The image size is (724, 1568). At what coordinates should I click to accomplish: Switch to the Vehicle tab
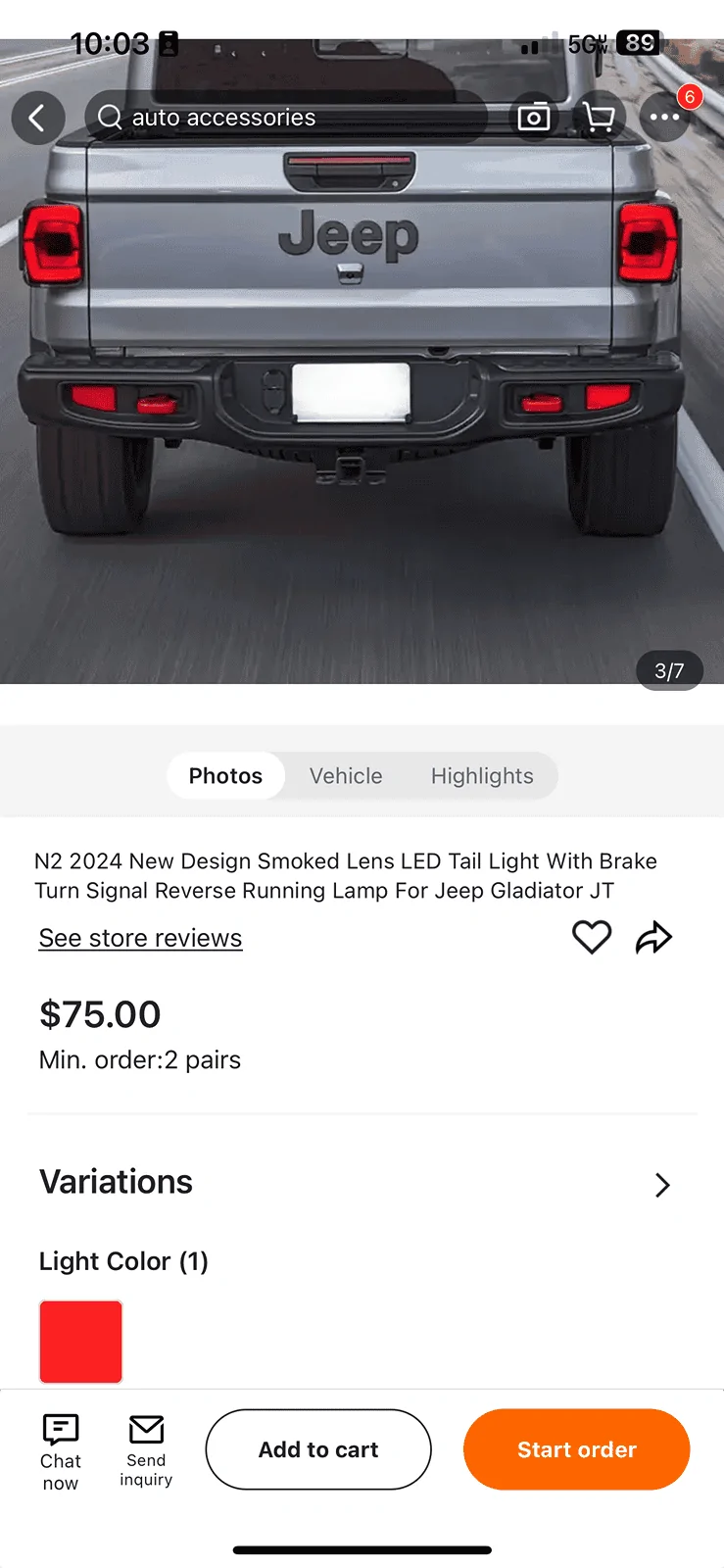(346, 776)
